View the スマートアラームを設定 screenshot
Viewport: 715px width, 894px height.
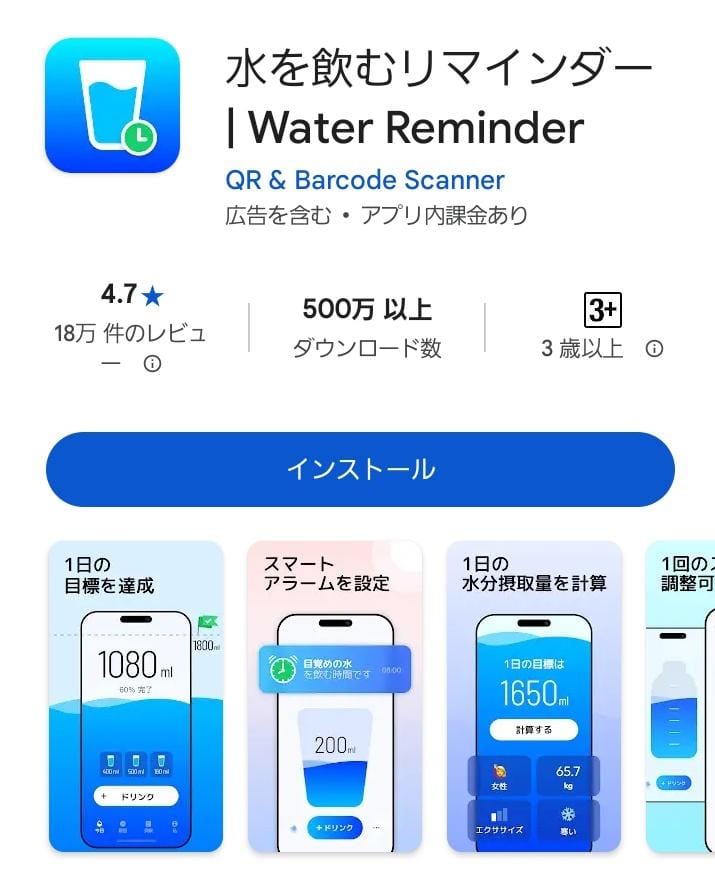(334, 696)
